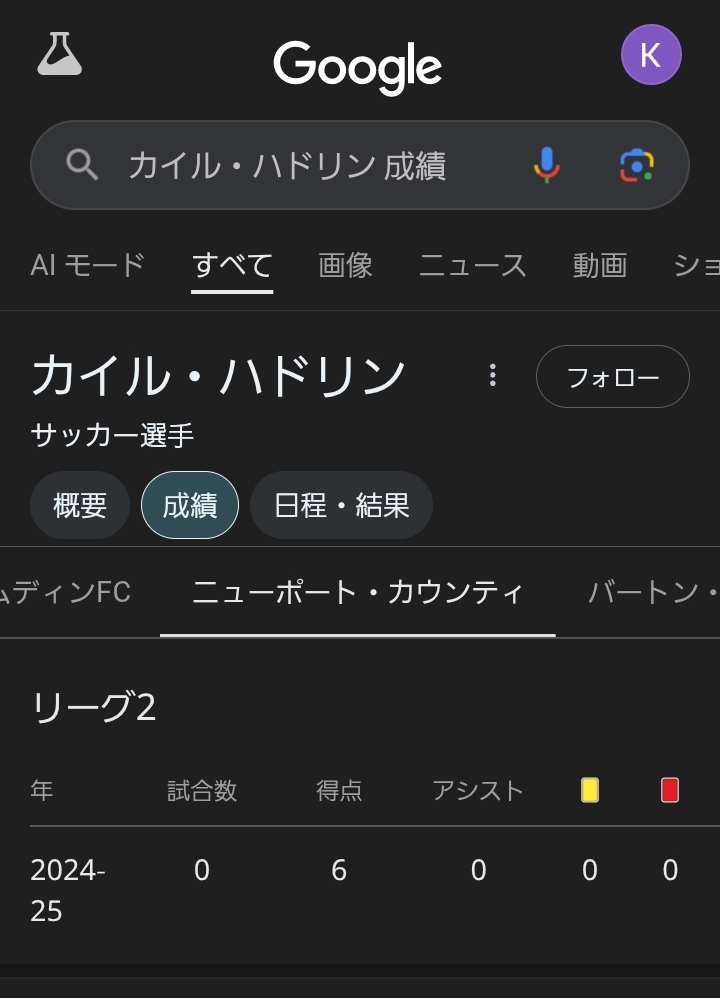The width and height of the screenshot is (720, 998).
Task: Select the 概要 chip
Action: [x=80, y=505]
